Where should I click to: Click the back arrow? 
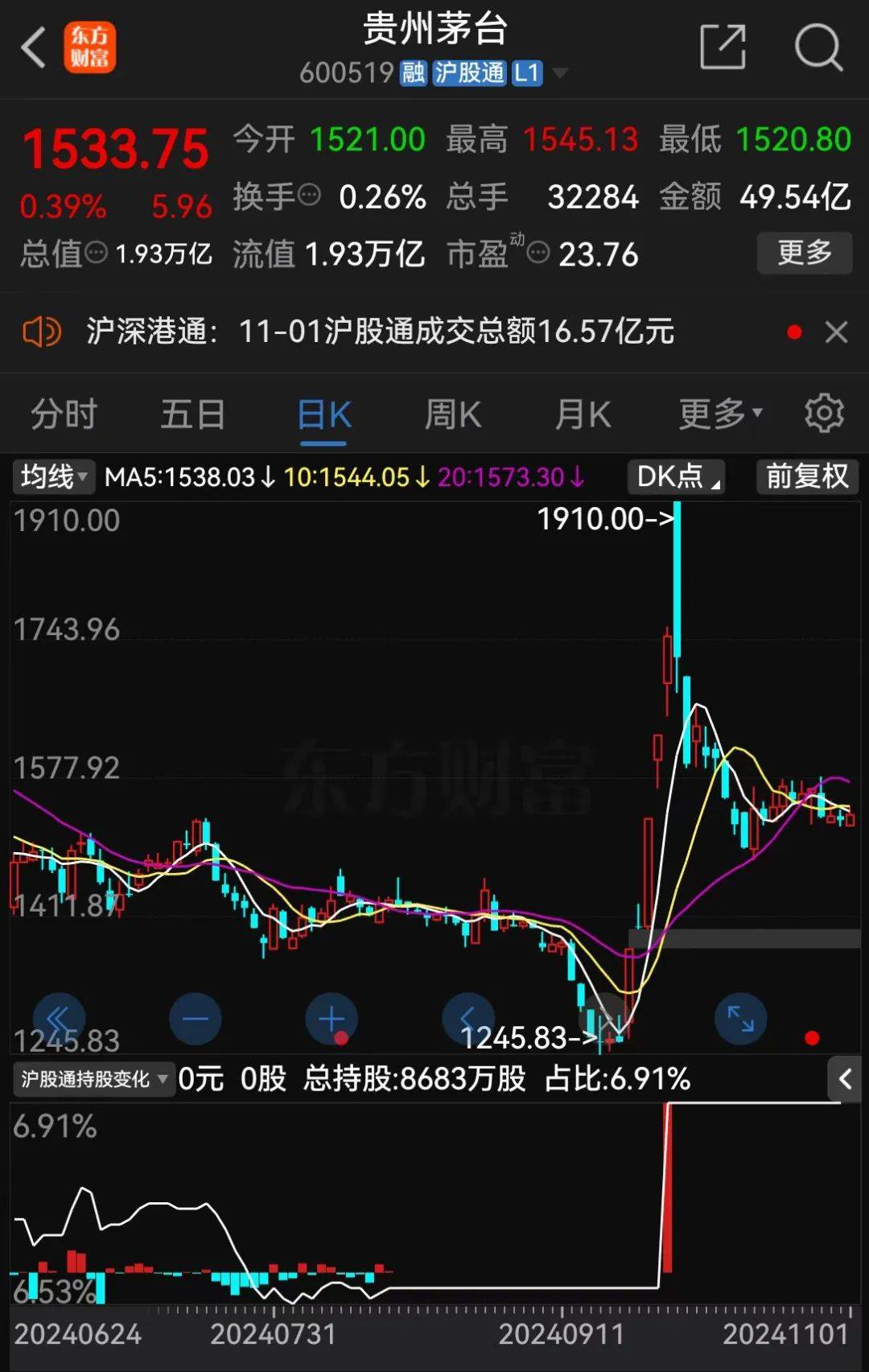(x=31, y=47)
